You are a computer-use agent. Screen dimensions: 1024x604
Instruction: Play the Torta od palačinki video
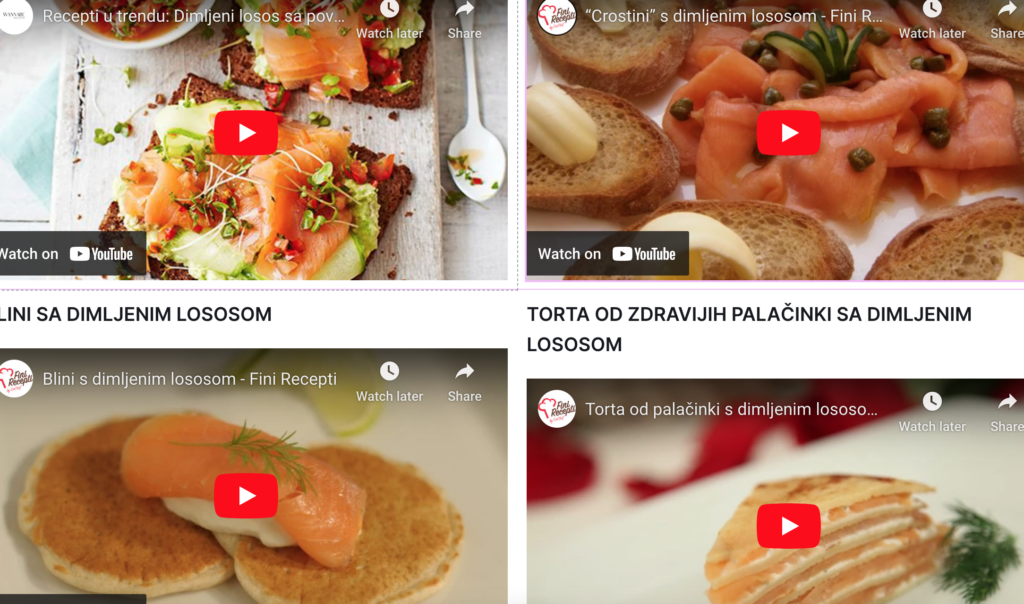click(x=788, y=526)
